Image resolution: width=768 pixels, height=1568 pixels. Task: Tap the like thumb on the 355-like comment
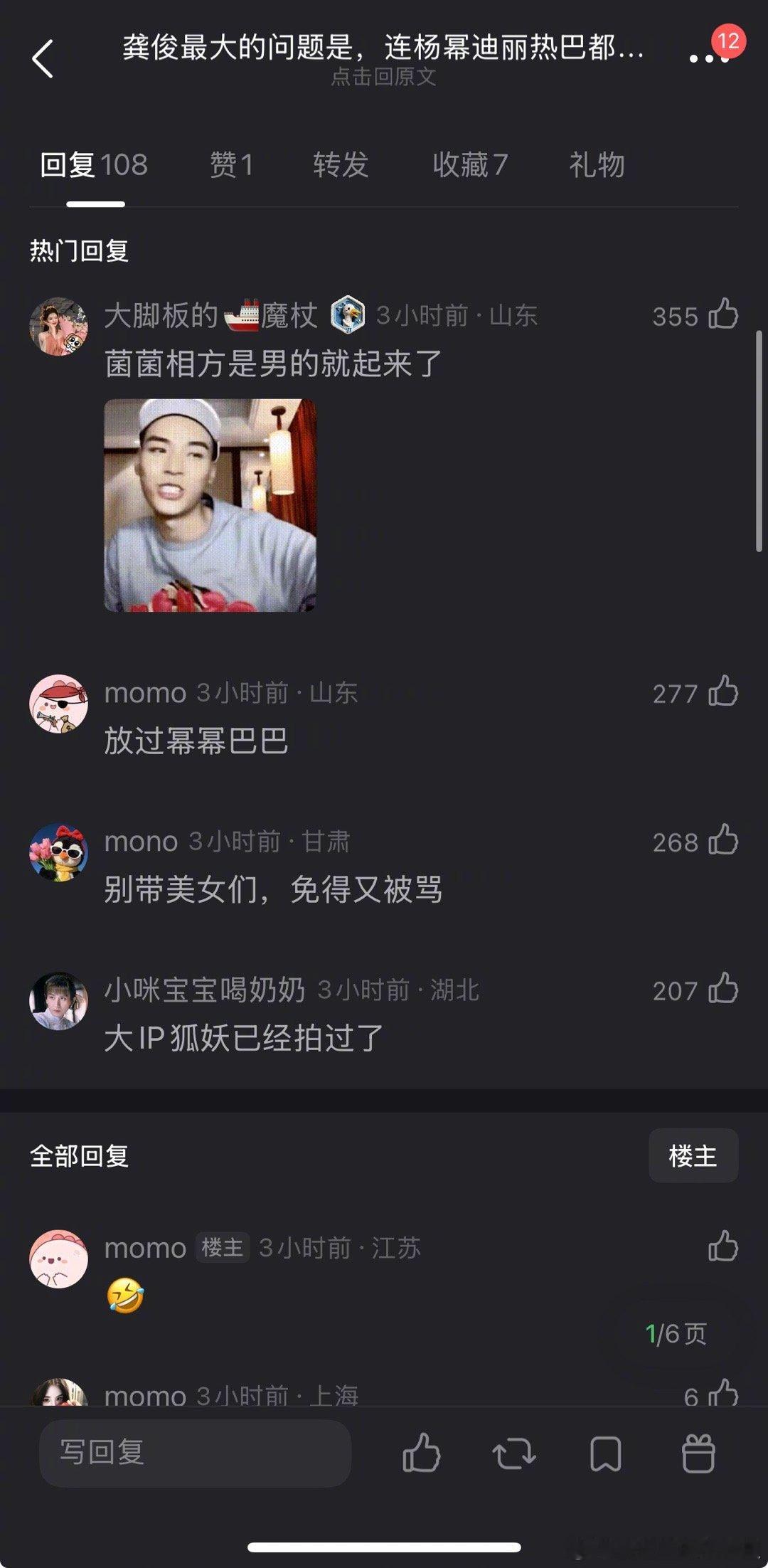click(724, 317)
